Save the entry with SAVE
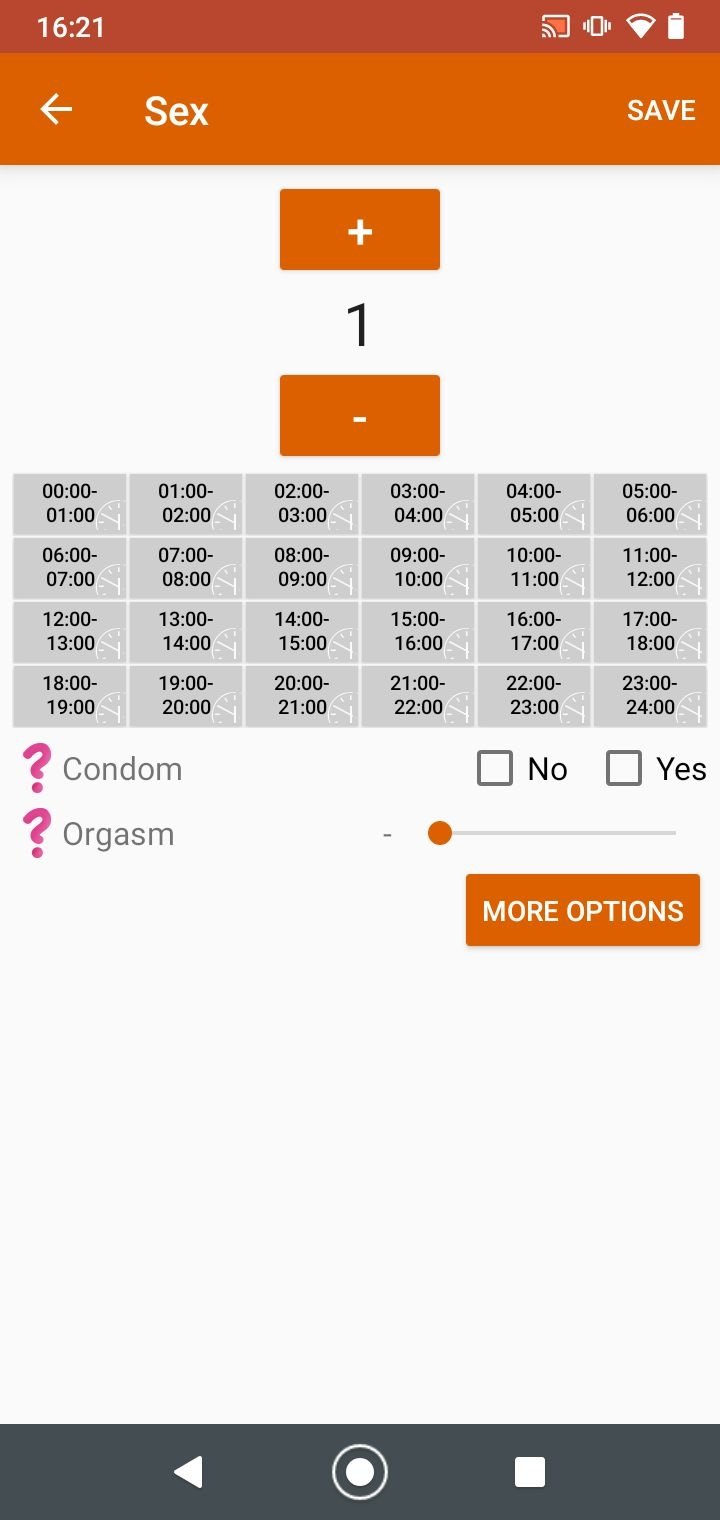720x1520 pixels. point(661,110)
